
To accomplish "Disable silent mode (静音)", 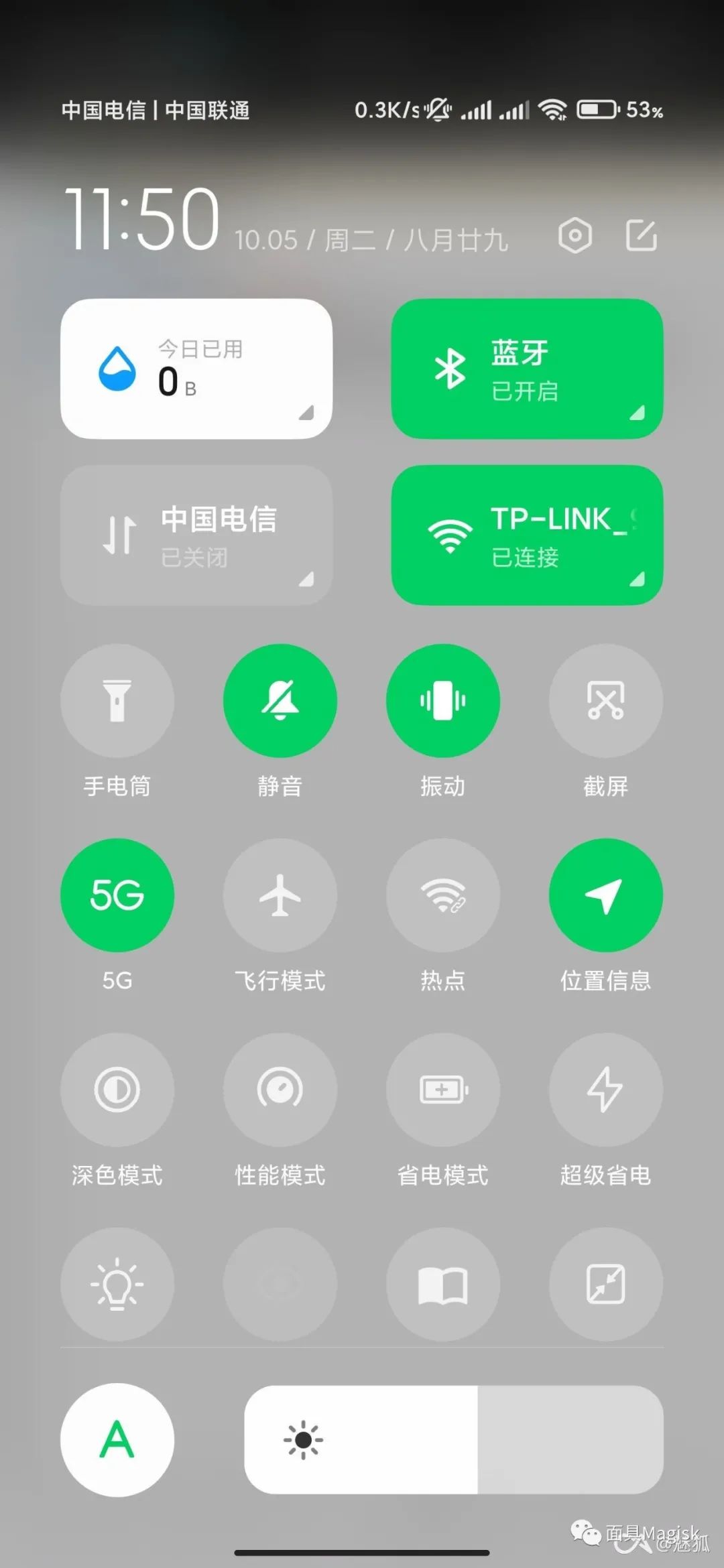I will [x=280, y=700].
